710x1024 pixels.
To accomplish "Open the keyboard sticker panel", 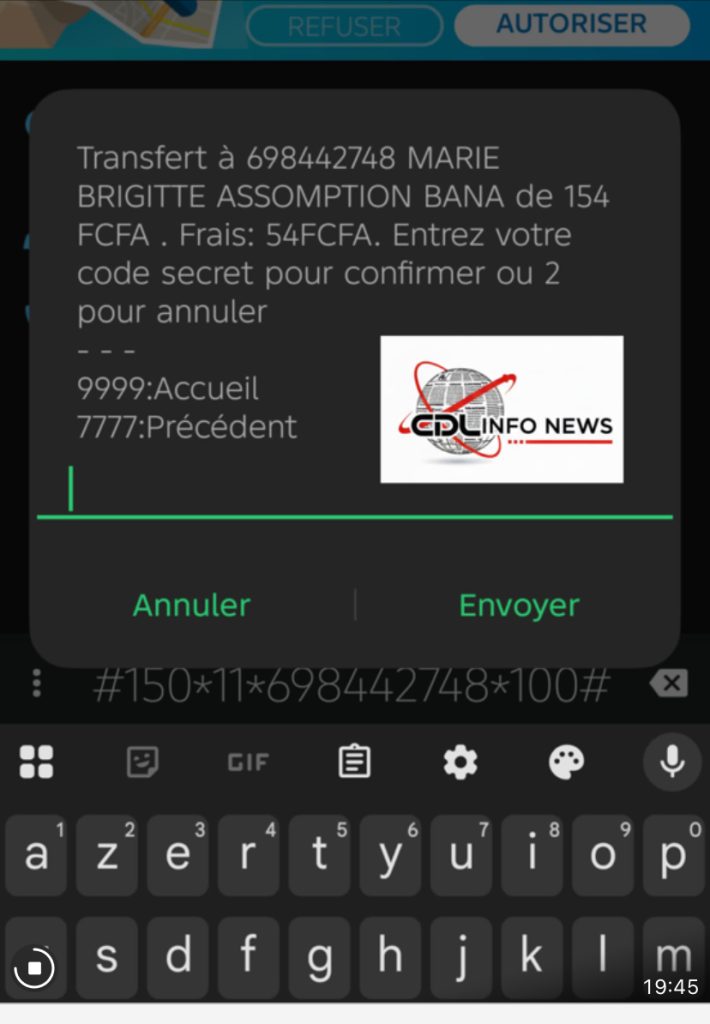I will click(x=142, y=762).
